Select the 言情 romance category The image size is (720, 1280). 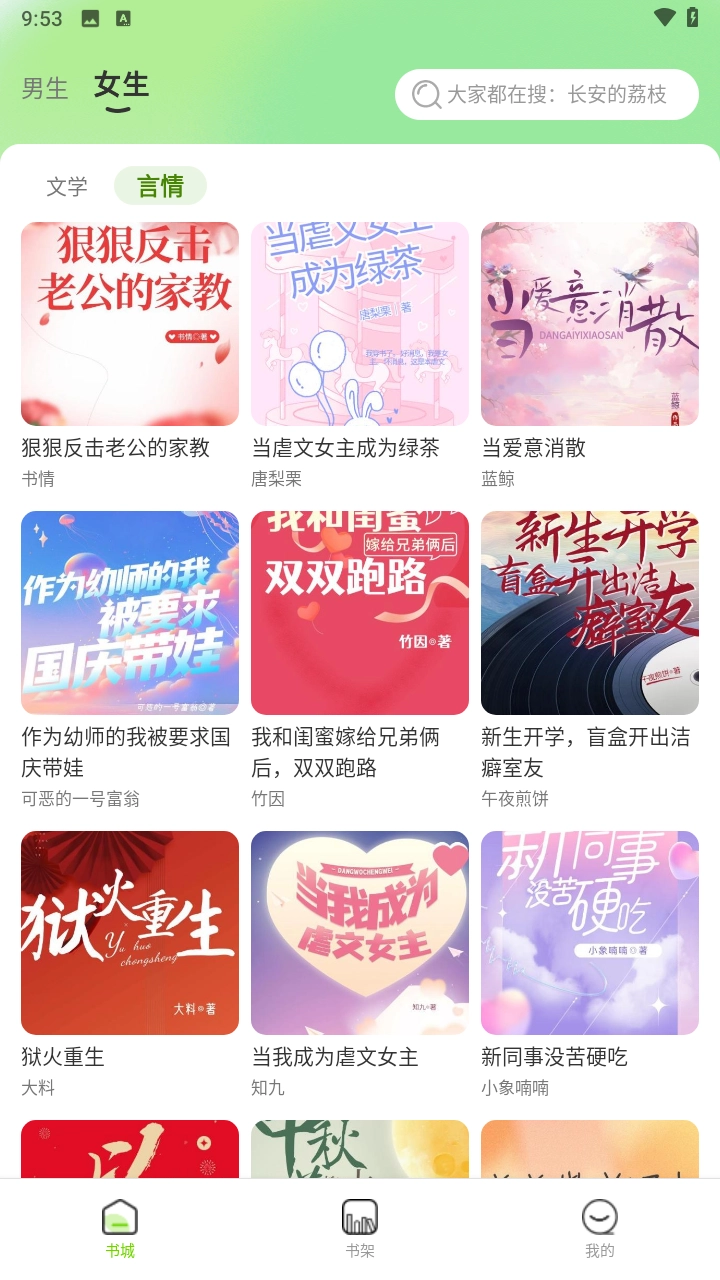[x=159, y=186]
